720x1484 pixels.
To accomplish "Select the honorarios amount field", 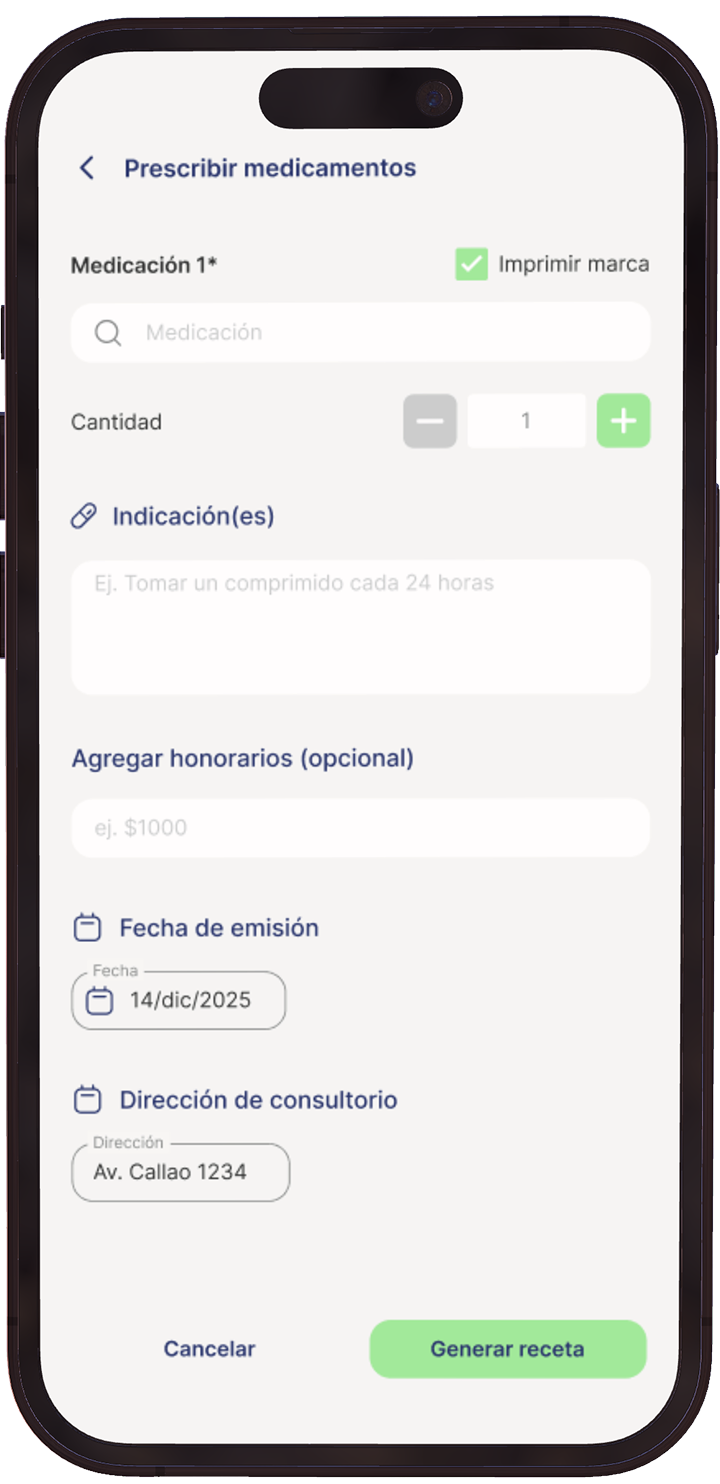I will [x=360, y=828].
